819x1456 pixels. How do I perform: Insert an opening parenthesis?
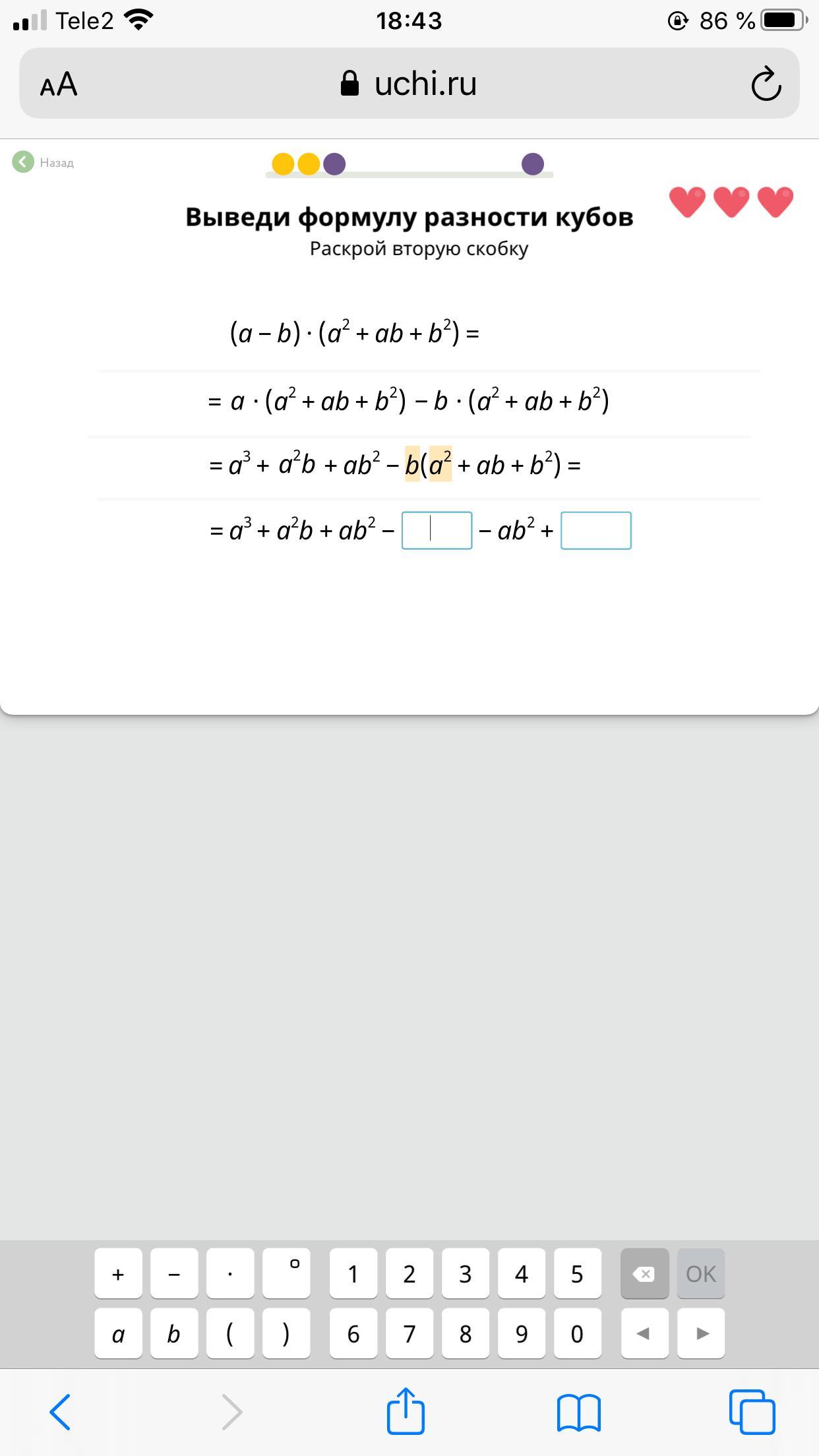pos(230,1334)
